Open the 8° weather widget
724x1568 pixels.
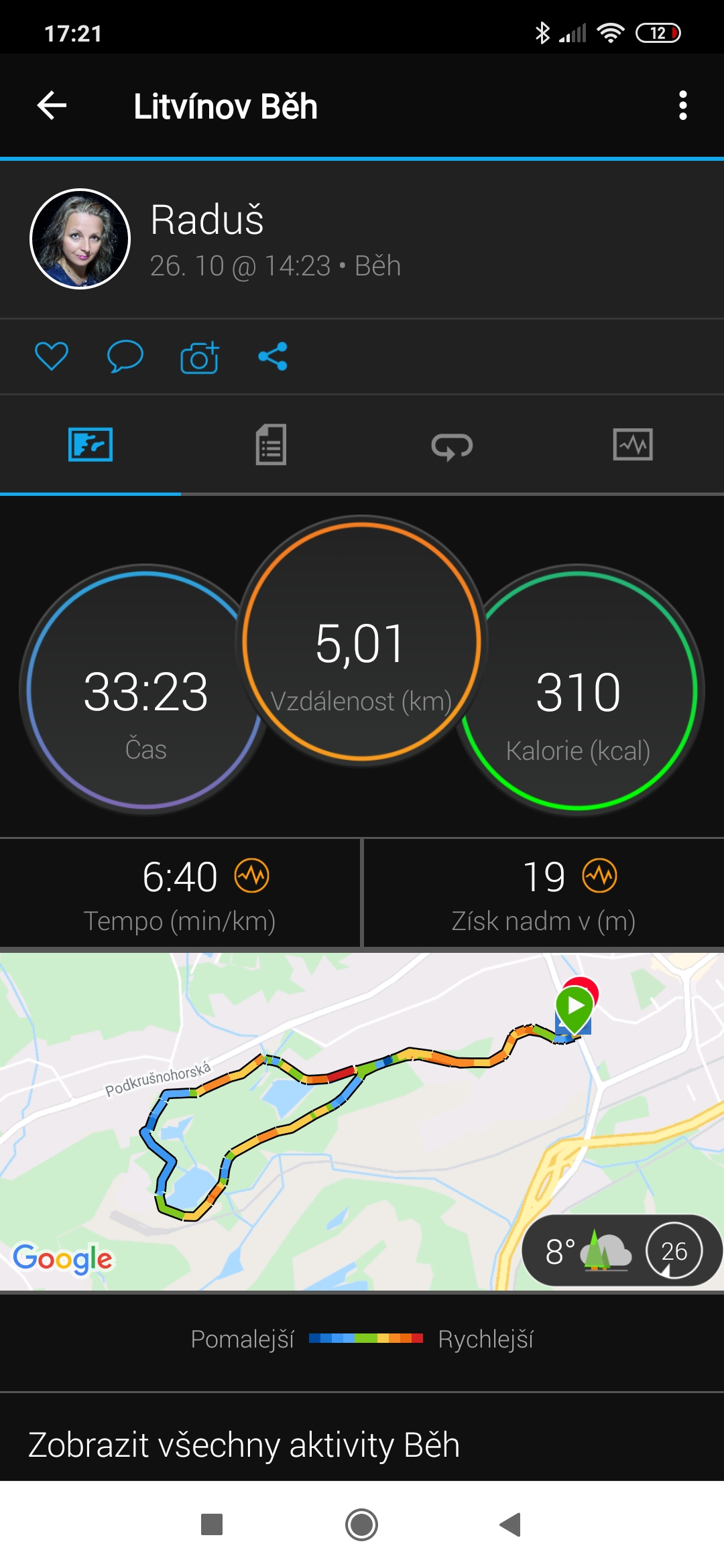pyautogui.click(x=622, y=1250)
